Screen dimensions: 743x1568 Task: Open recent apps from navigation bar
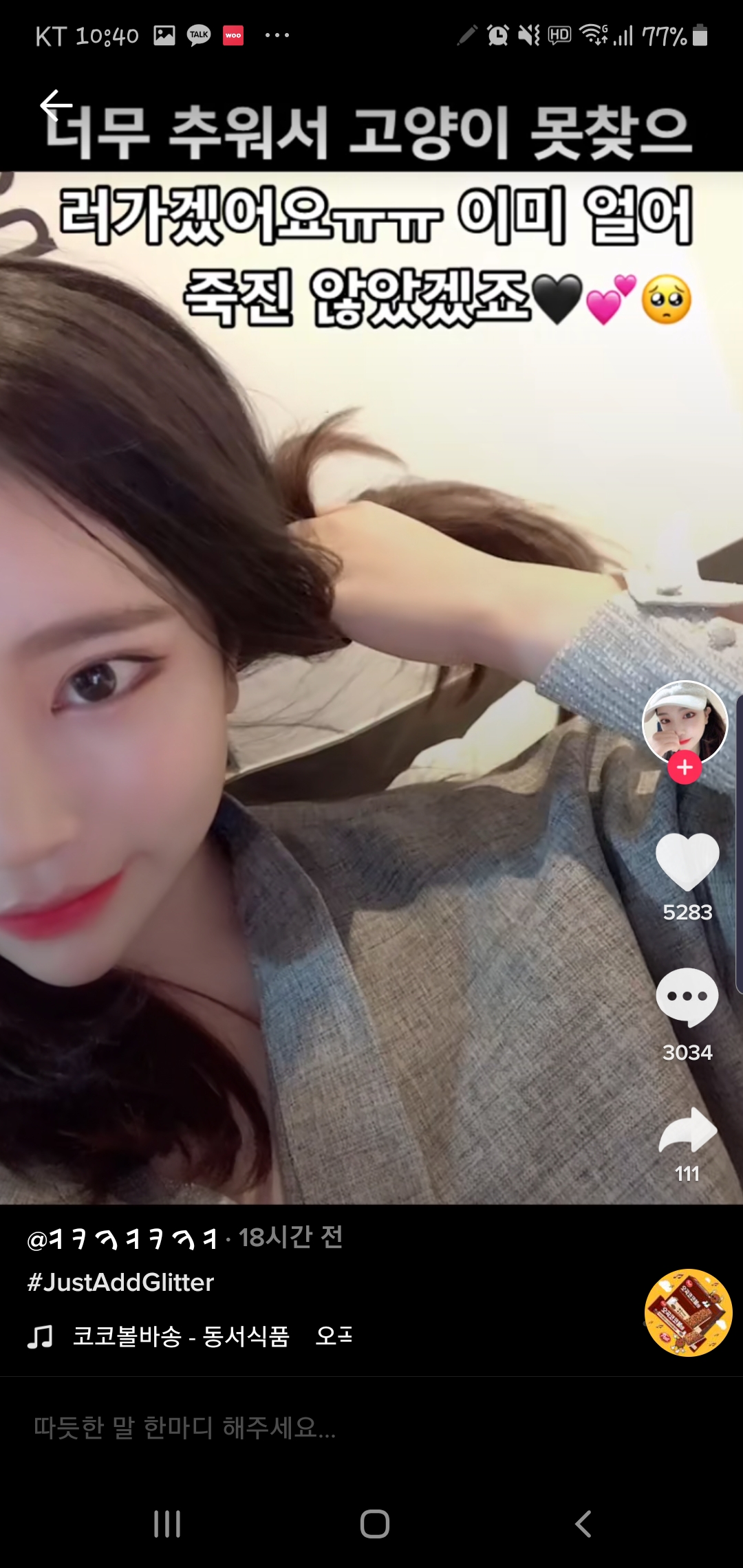tap(167, 1524)
